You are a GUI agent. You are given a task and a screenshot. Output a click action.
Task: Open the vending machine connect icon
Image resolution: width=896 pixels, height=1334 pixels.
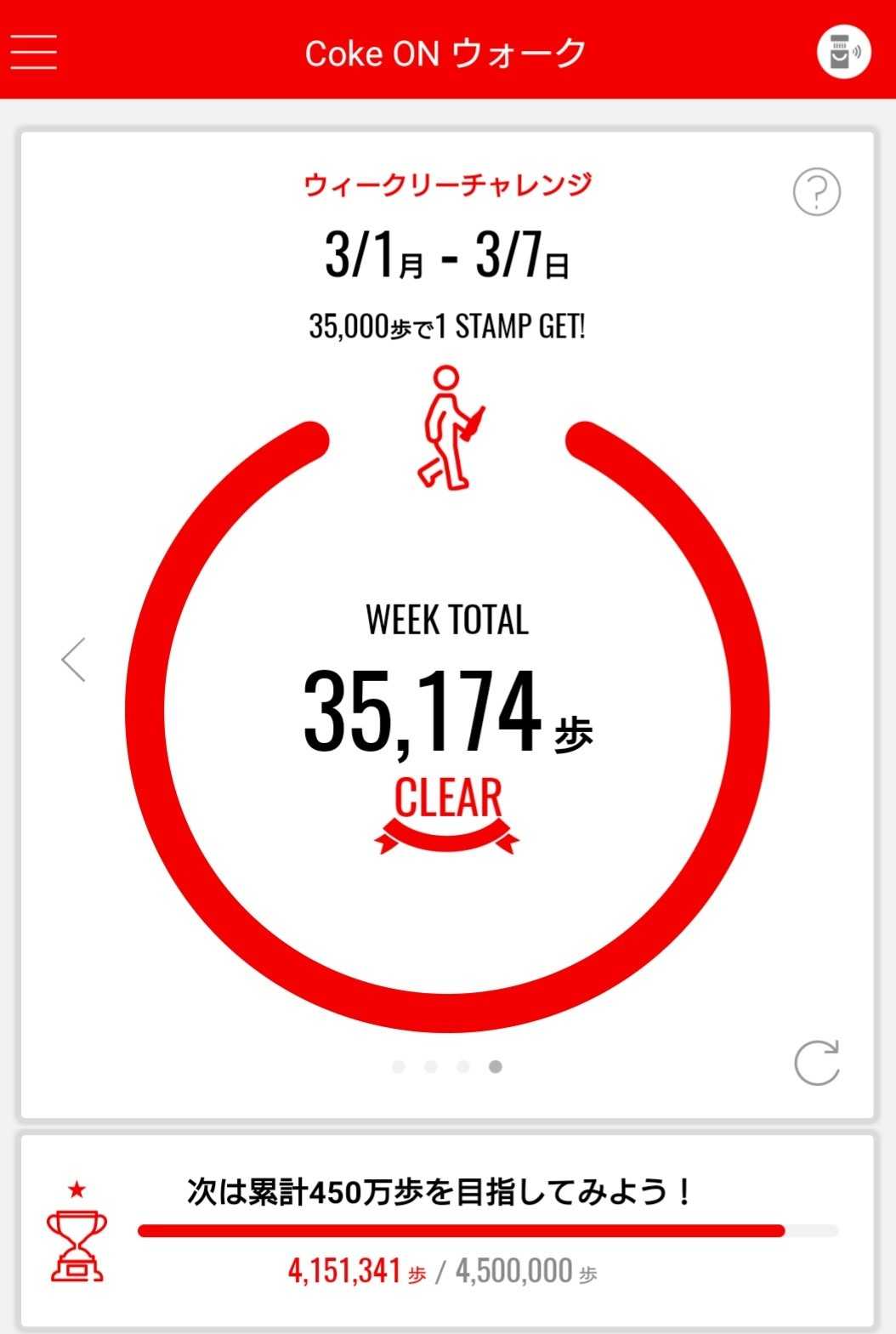(843, 52)
